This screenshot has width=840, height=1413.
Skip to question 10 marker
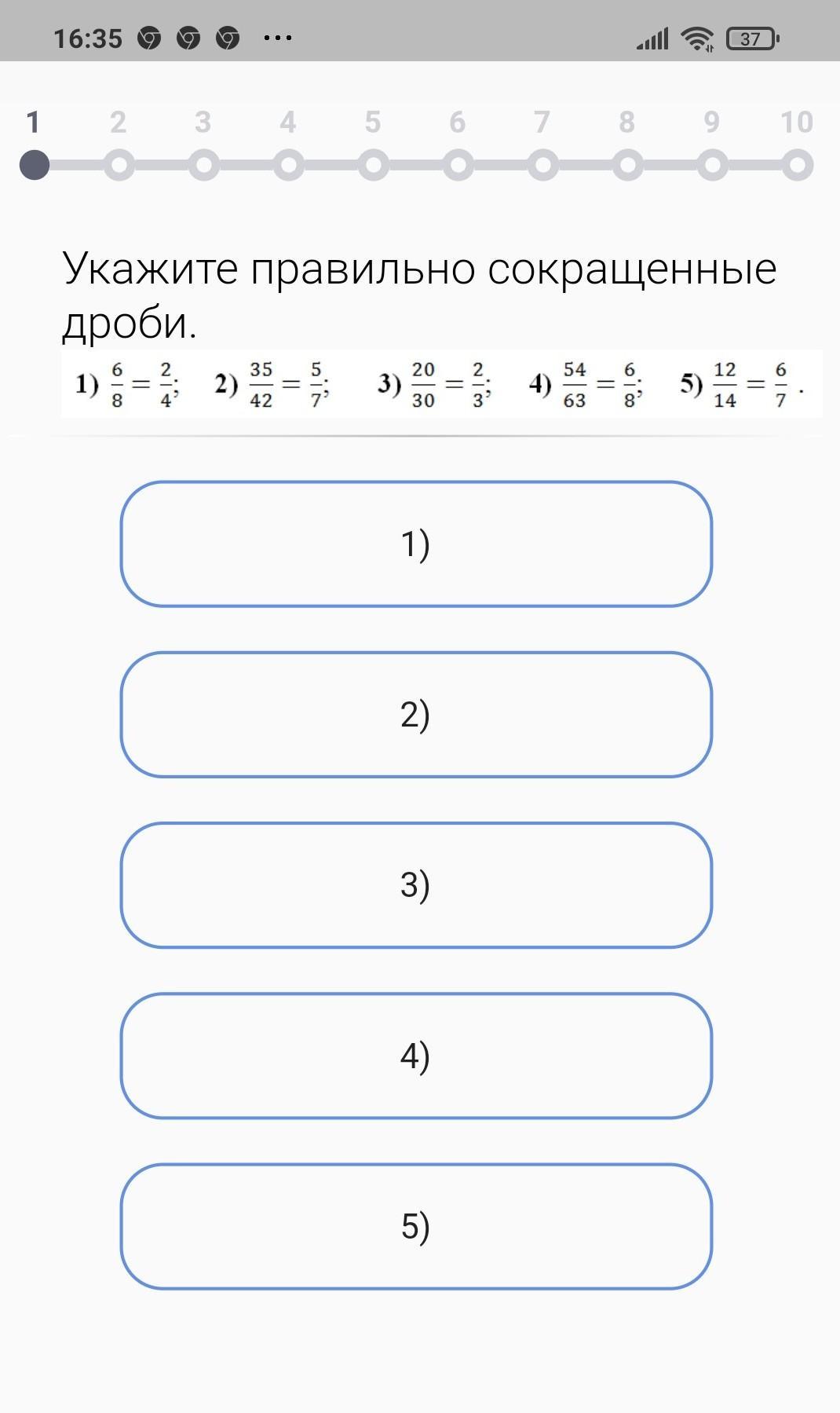[798, 166]
